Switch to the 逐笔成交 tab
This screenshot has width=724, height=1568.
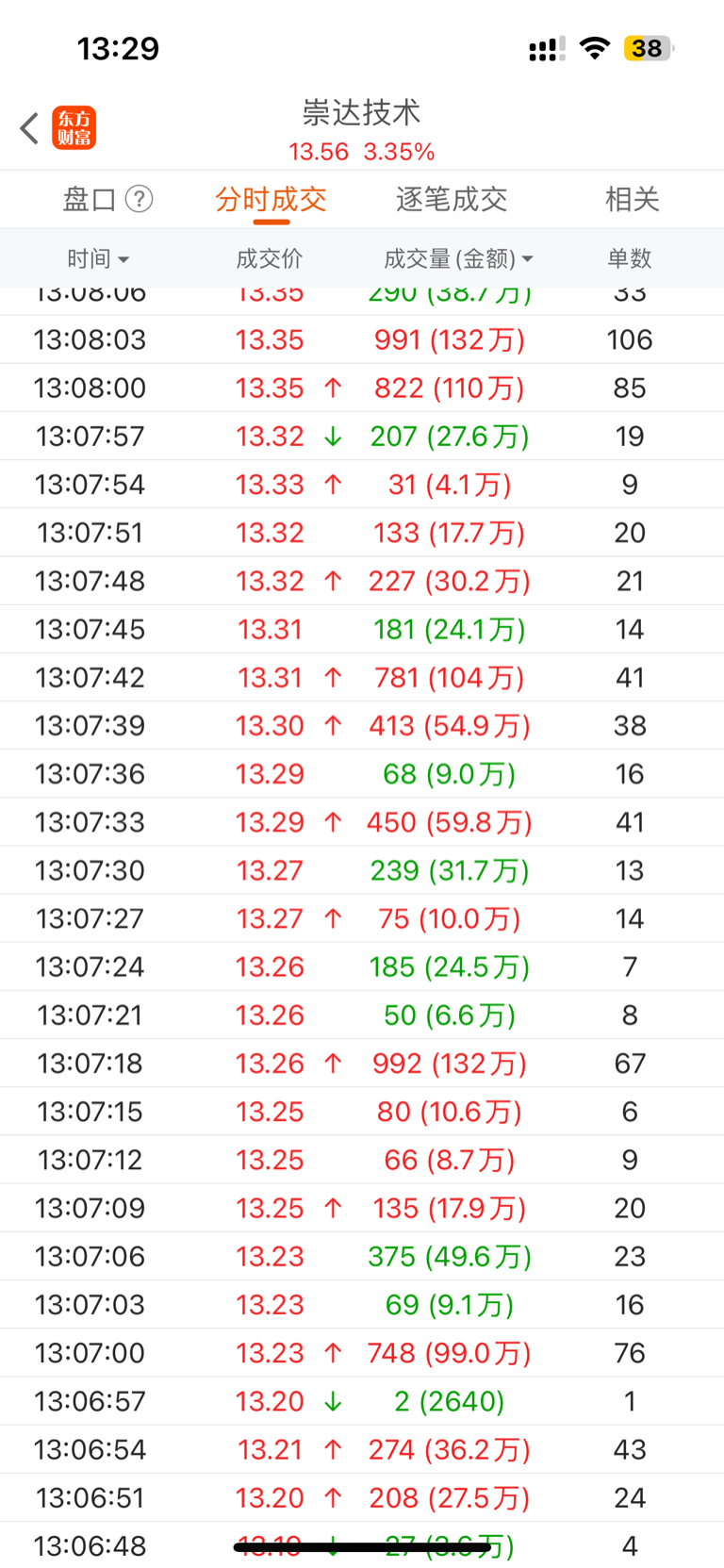pos(452,200)
